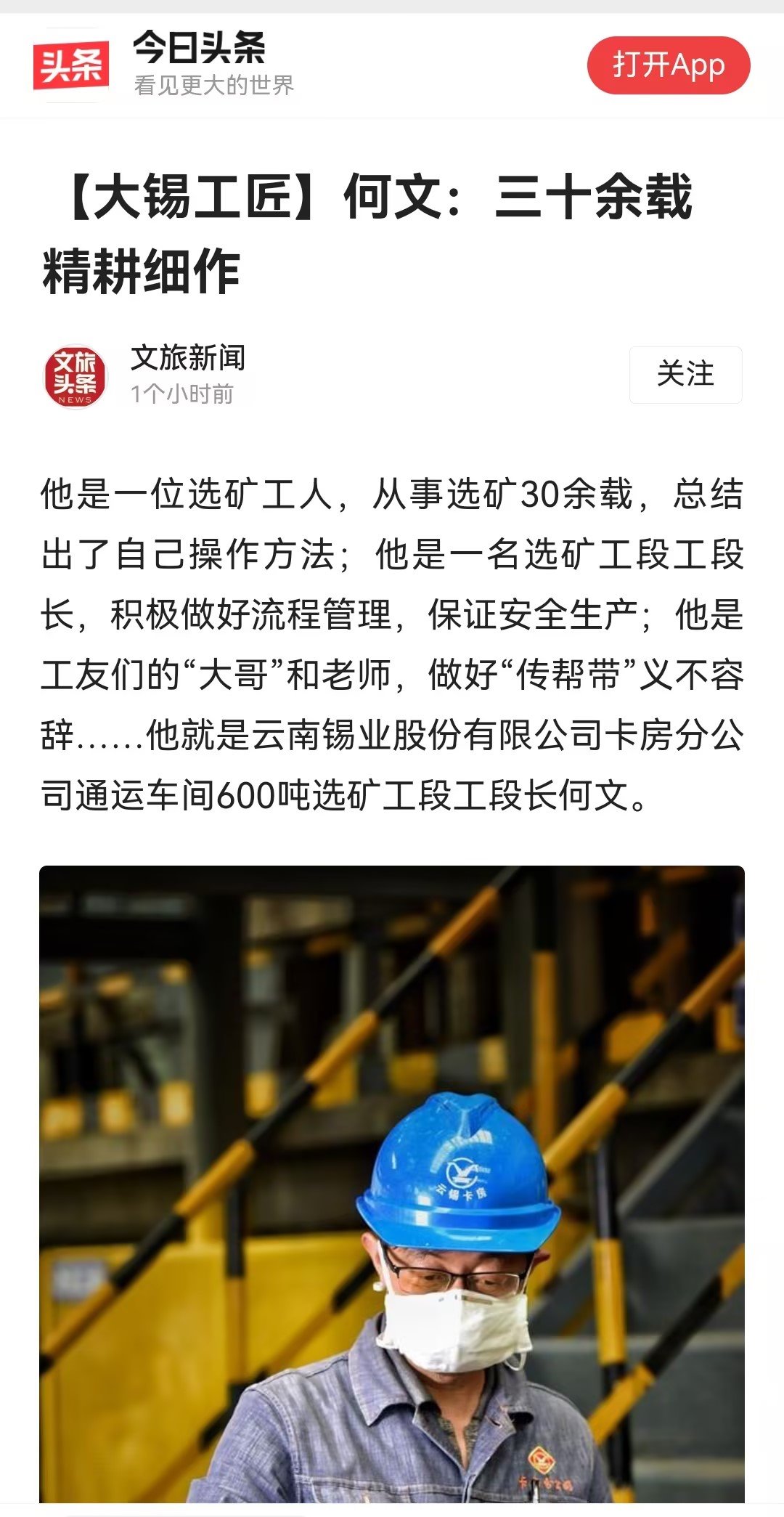
Task: Open the 文旅新闻 author name link
Action: click(x=188, y=358)
